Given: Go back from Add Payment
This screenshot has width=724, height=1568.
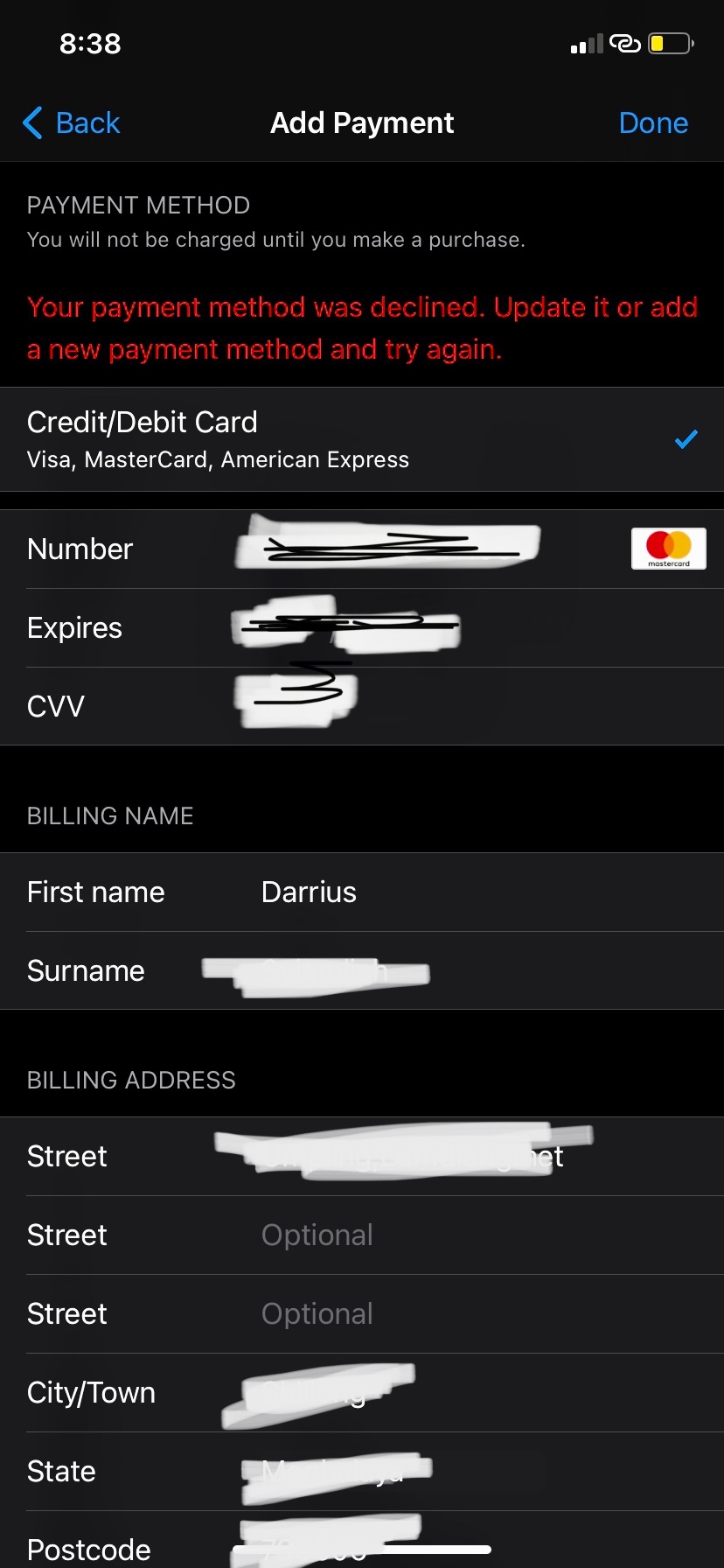Looking at the screenshot, I should point(72,122).
